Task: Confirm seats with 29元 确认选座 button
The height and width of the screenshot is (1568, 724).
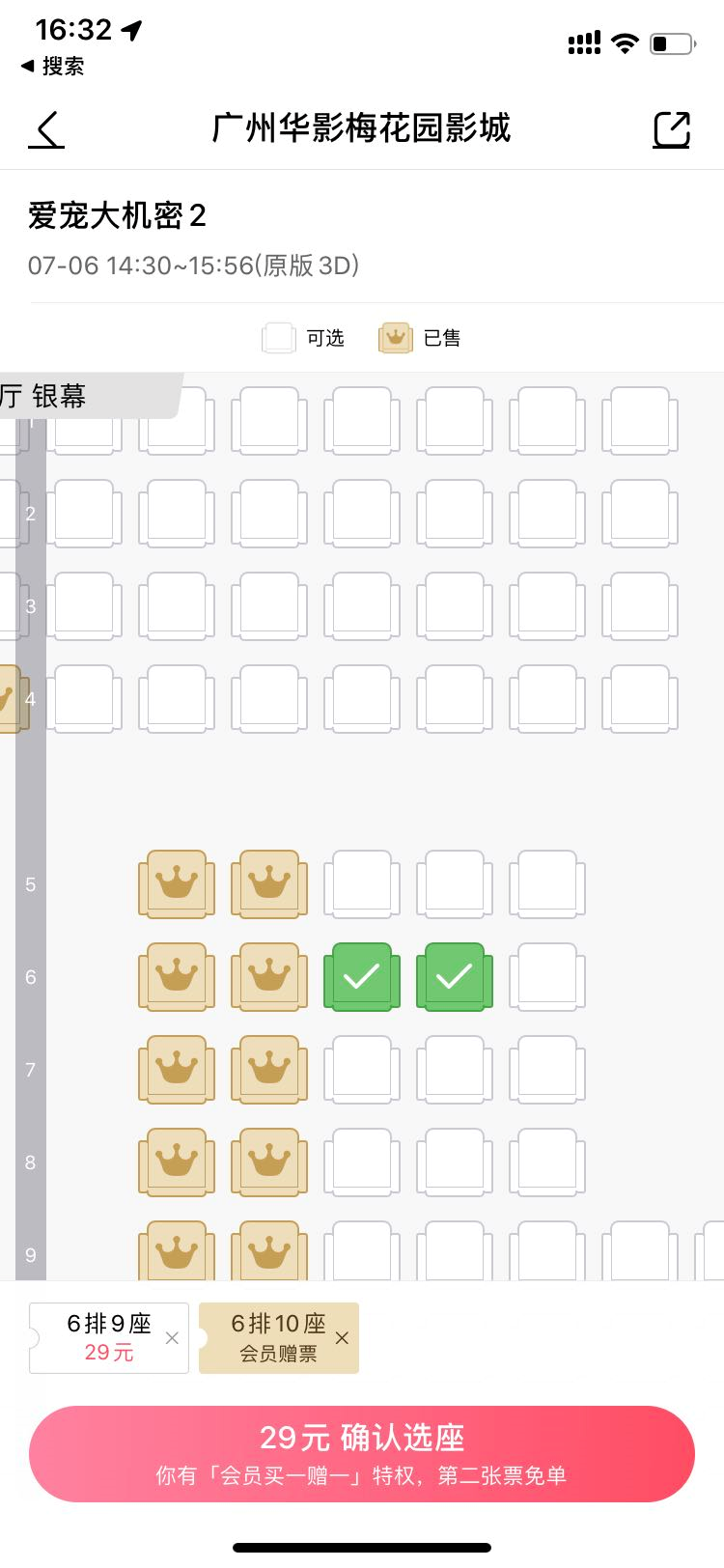Action: pyautogui.click(x=362, y=1453)
